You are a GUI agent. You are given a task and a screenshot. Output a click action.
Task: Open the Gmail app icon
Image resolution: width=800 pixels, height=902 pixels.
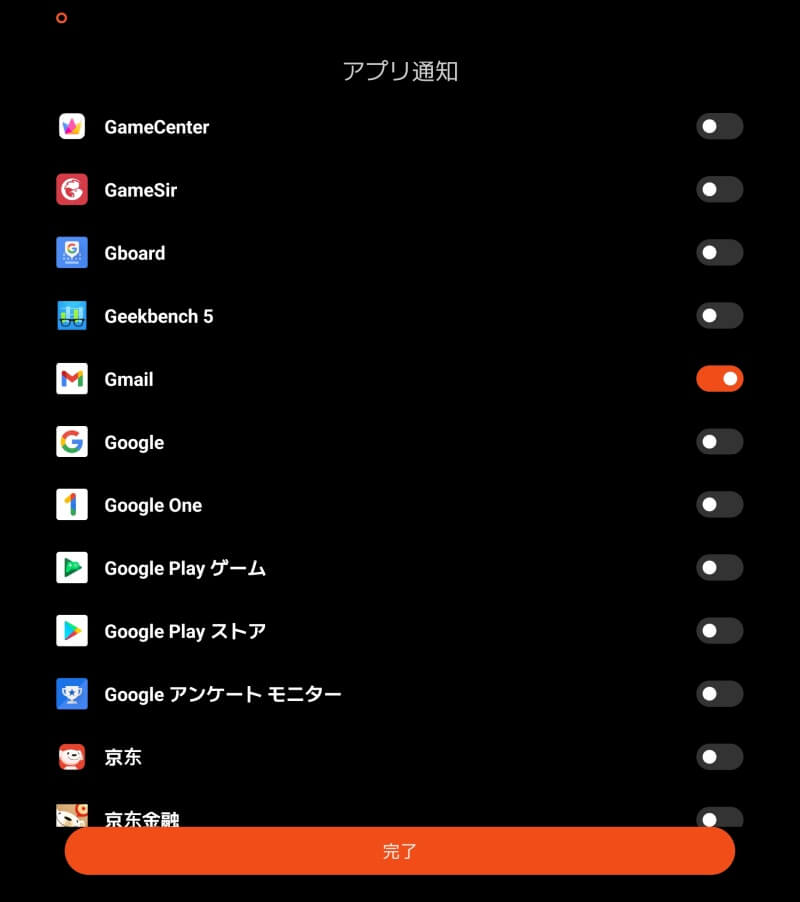pyautogui.click(x=71, y=378)
